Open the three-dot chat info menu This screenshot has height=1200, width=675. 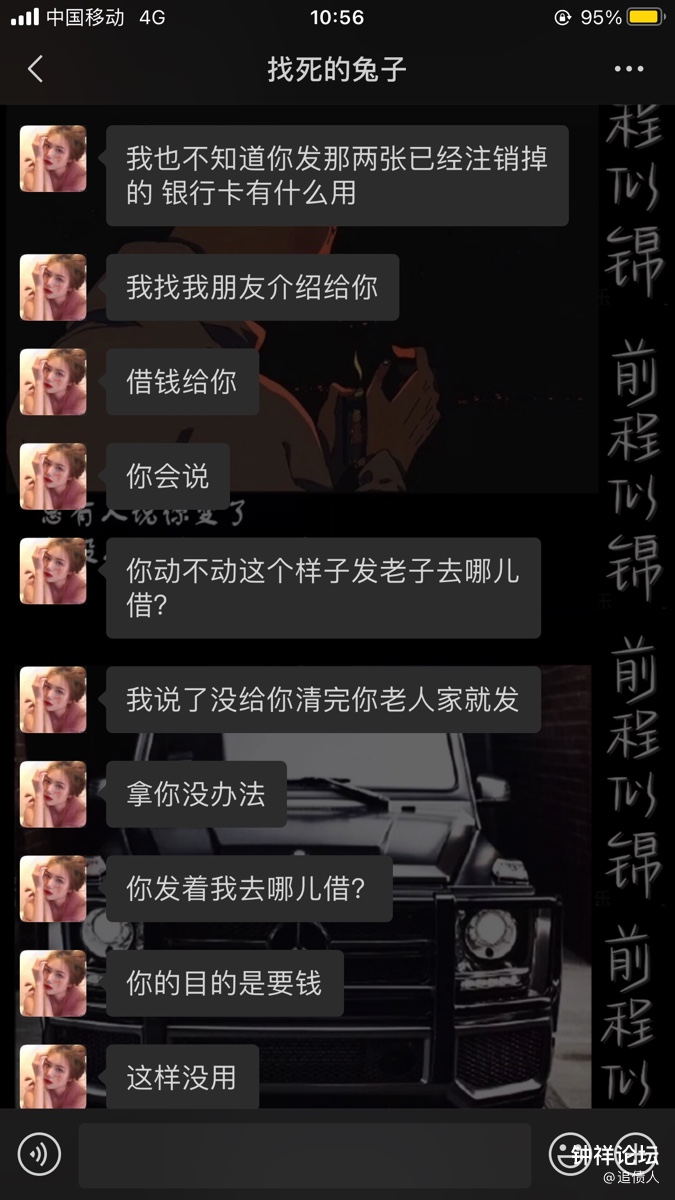click(x=628, y=69)
